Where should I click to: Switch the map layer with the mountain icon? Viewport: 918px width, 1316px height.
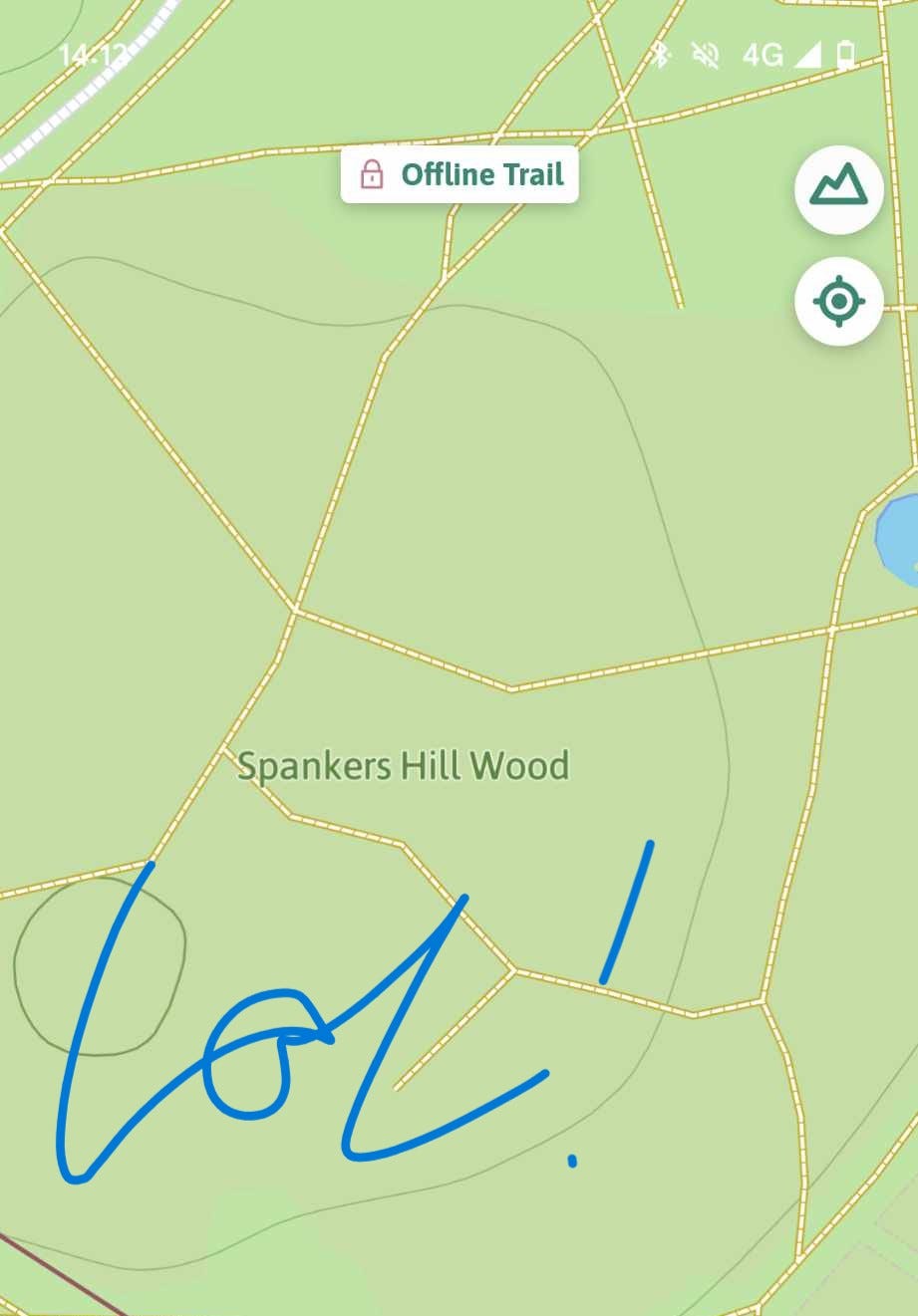[x=839, y=188]
